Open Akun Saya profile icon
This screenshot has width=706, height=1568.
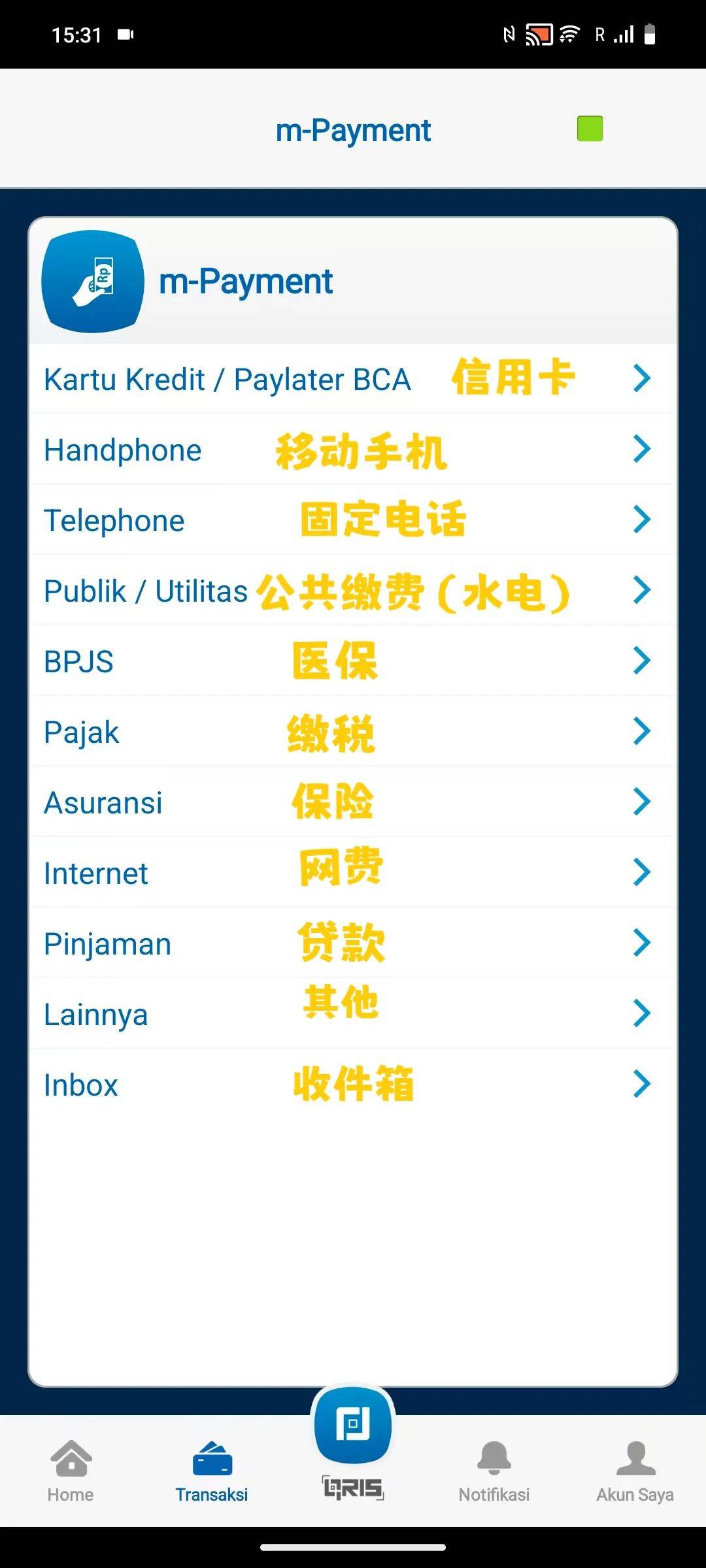click(635, 1470)
